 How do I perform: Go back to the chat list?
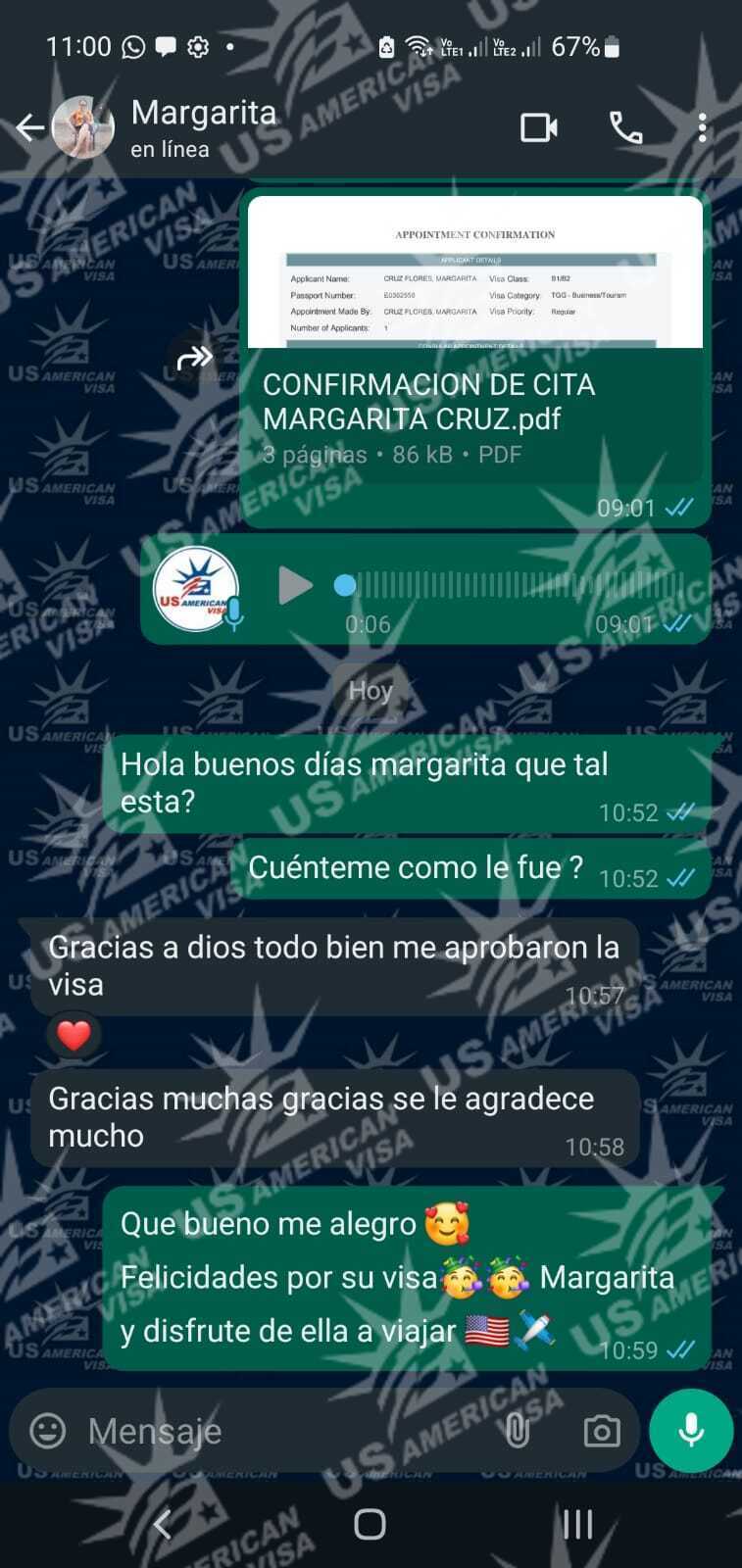coord(29,127)
